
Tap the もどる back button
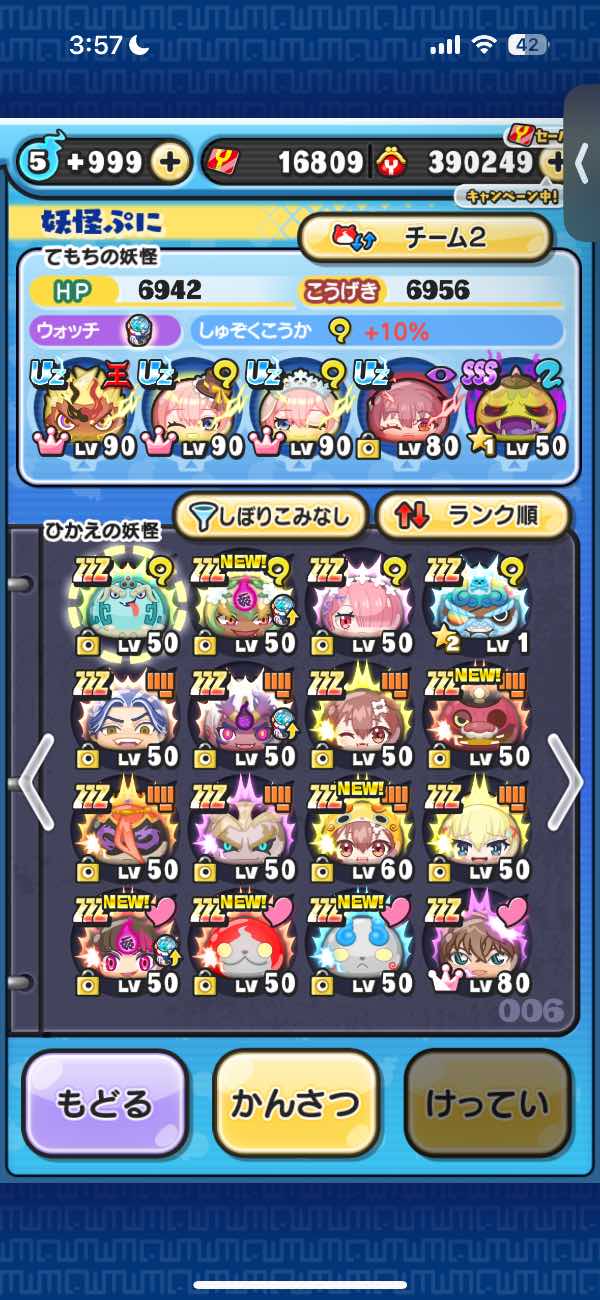pyautogui.click(x=105, y=1104)
